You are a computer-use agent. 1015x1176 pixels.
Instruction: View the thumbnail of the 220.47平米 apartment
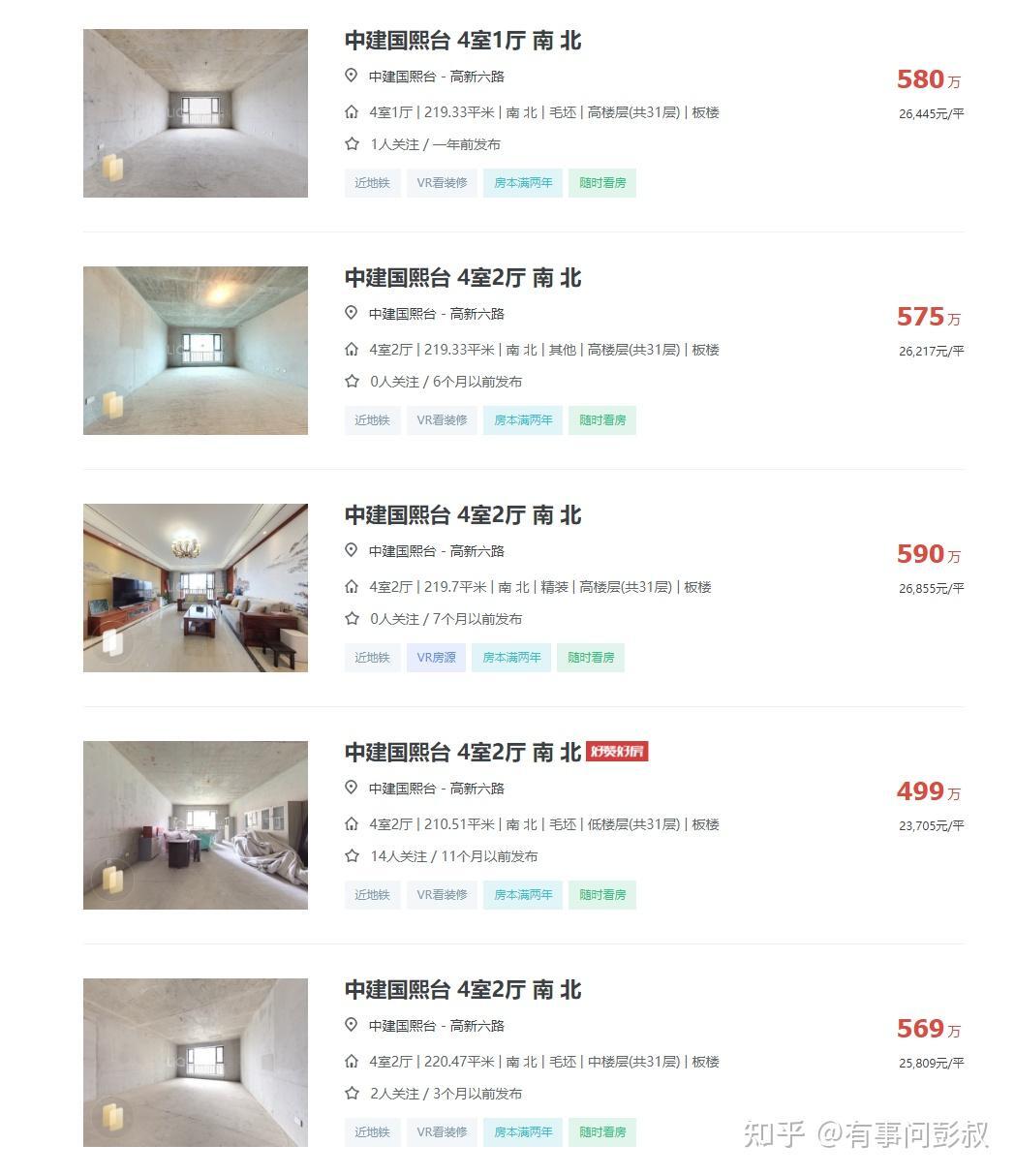coord(196,1063)
